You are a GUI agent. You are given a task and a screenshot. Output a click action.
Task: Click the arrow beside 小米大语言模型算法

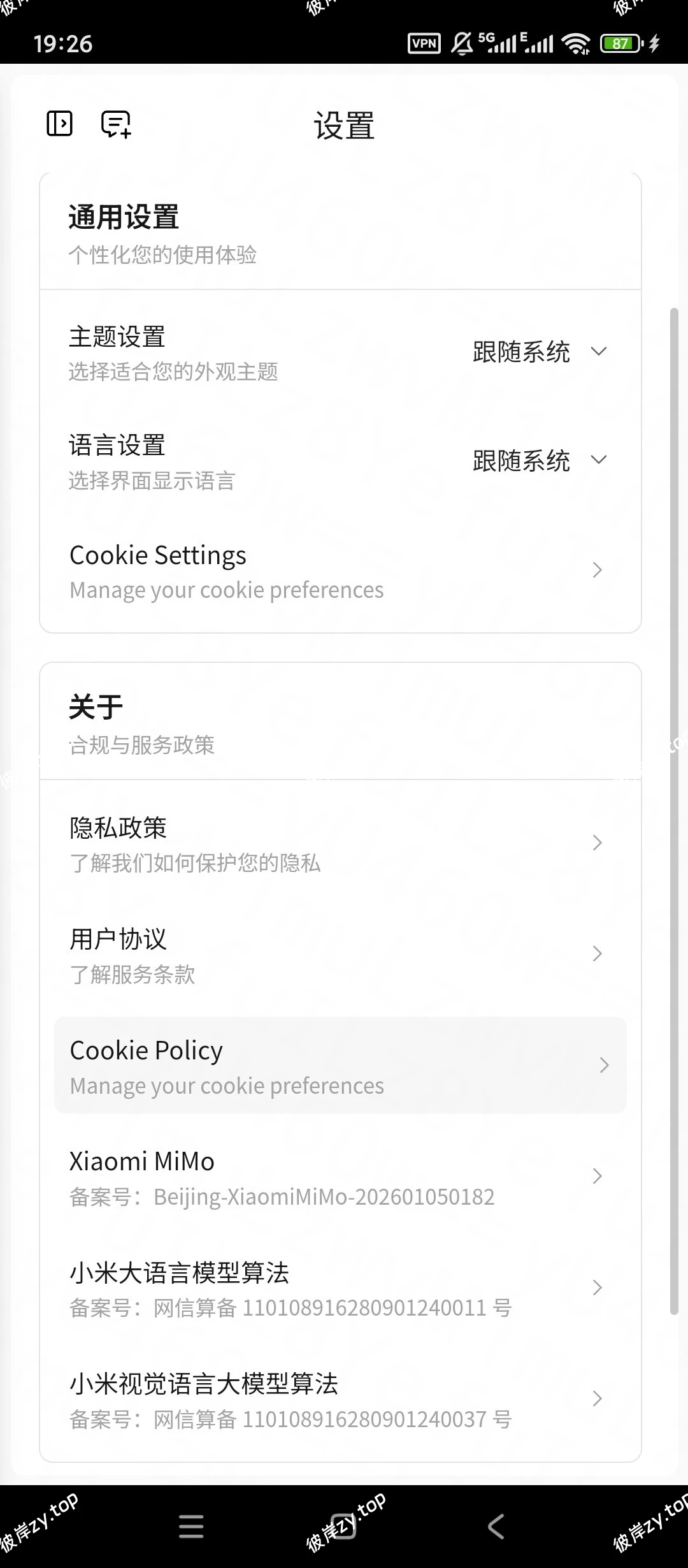[x=597, y=1289]
